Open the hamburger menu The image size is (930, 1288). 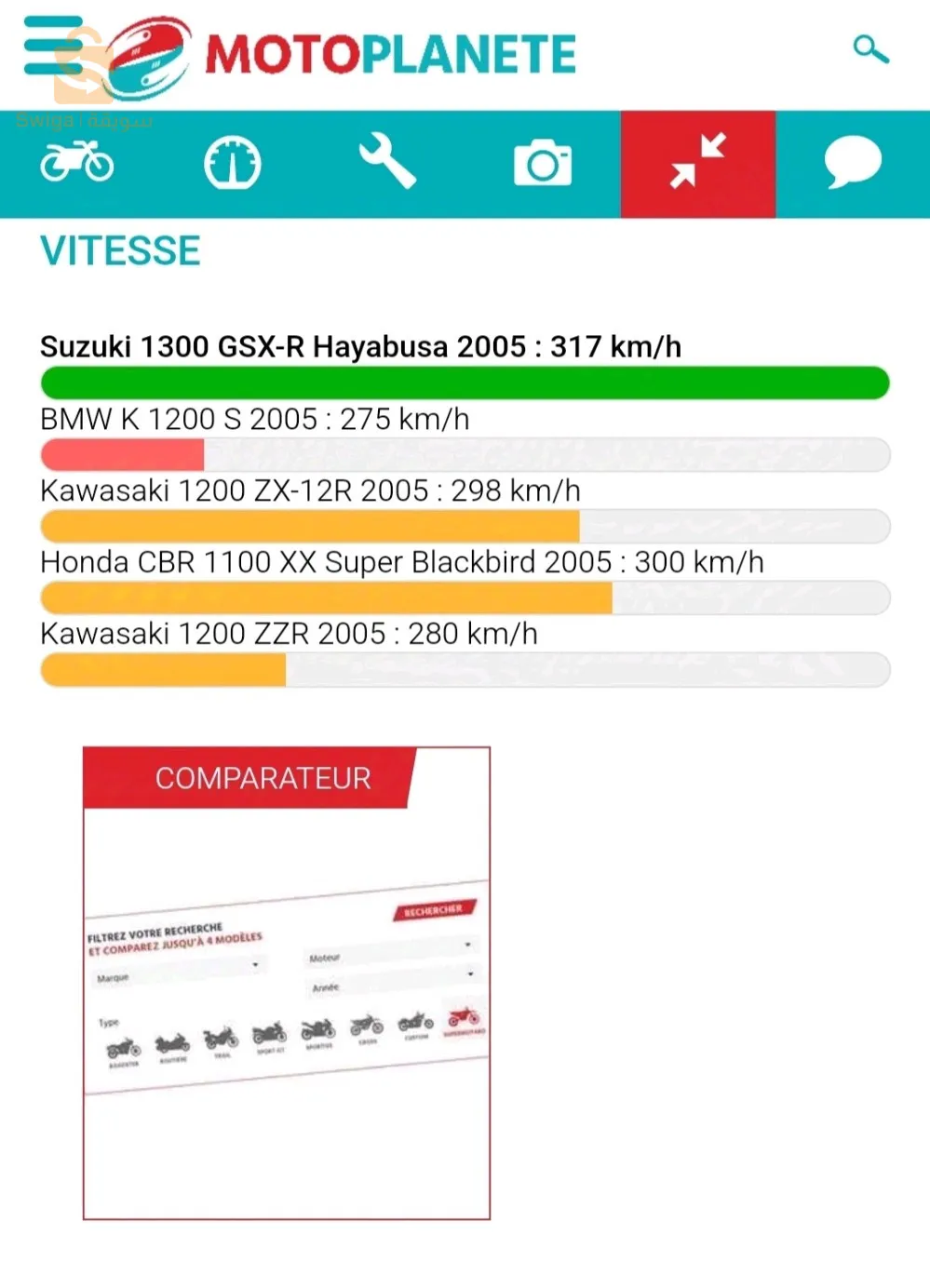[54, 47]
